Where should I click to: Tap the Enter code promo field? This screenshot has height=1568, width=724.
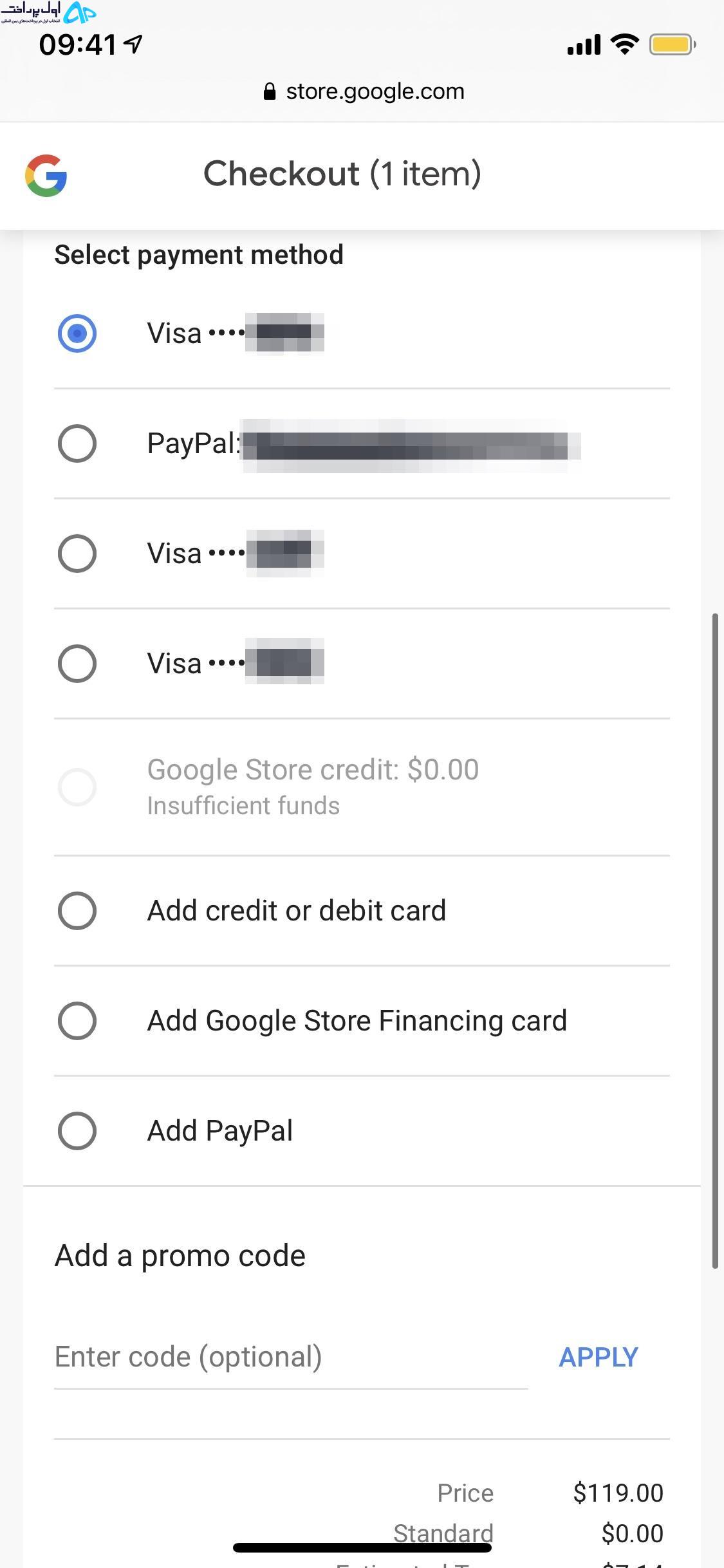click(x=291, y=1357)
